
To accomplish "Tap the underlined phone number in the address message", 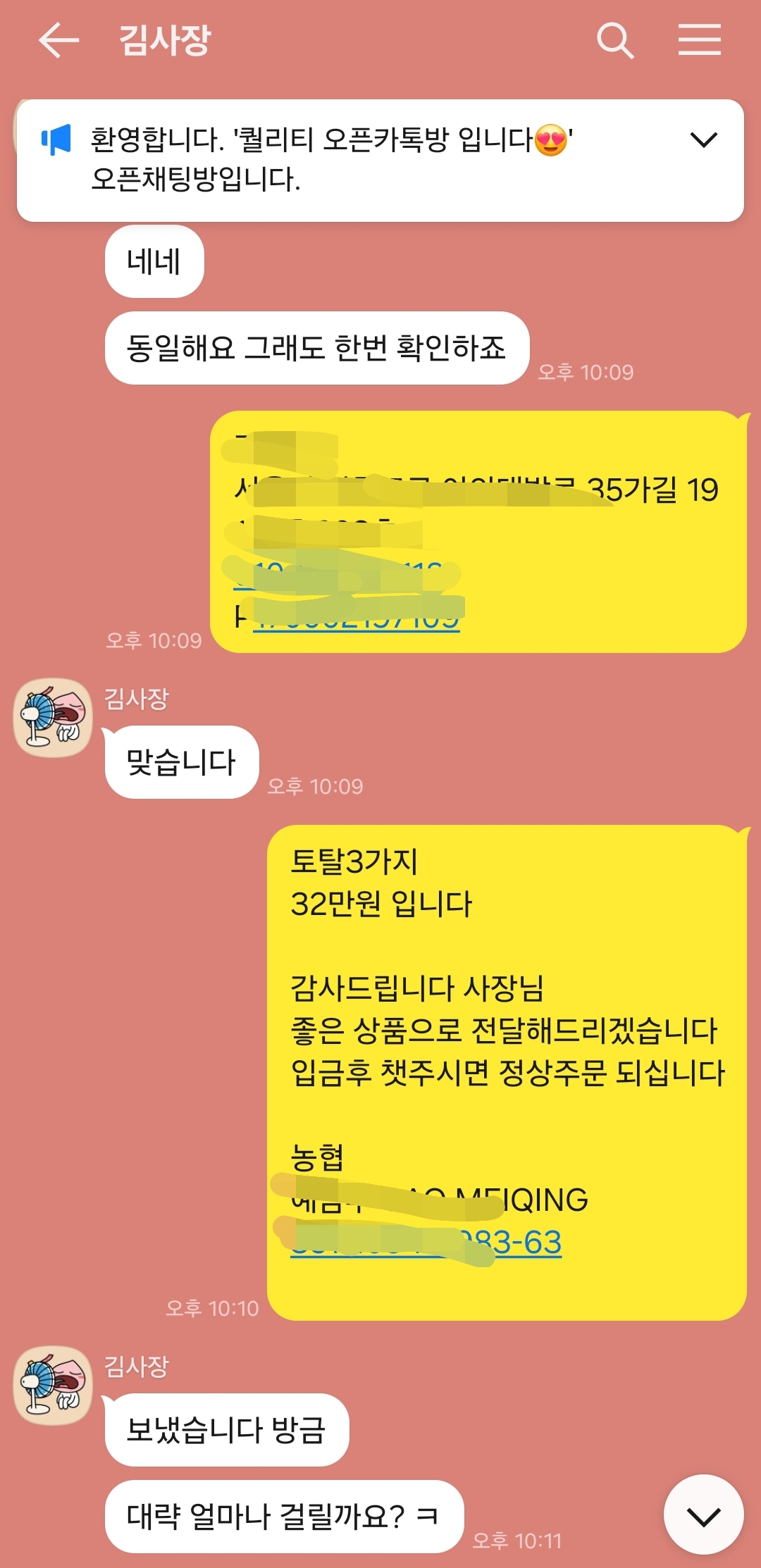I will tap(356, 620).
